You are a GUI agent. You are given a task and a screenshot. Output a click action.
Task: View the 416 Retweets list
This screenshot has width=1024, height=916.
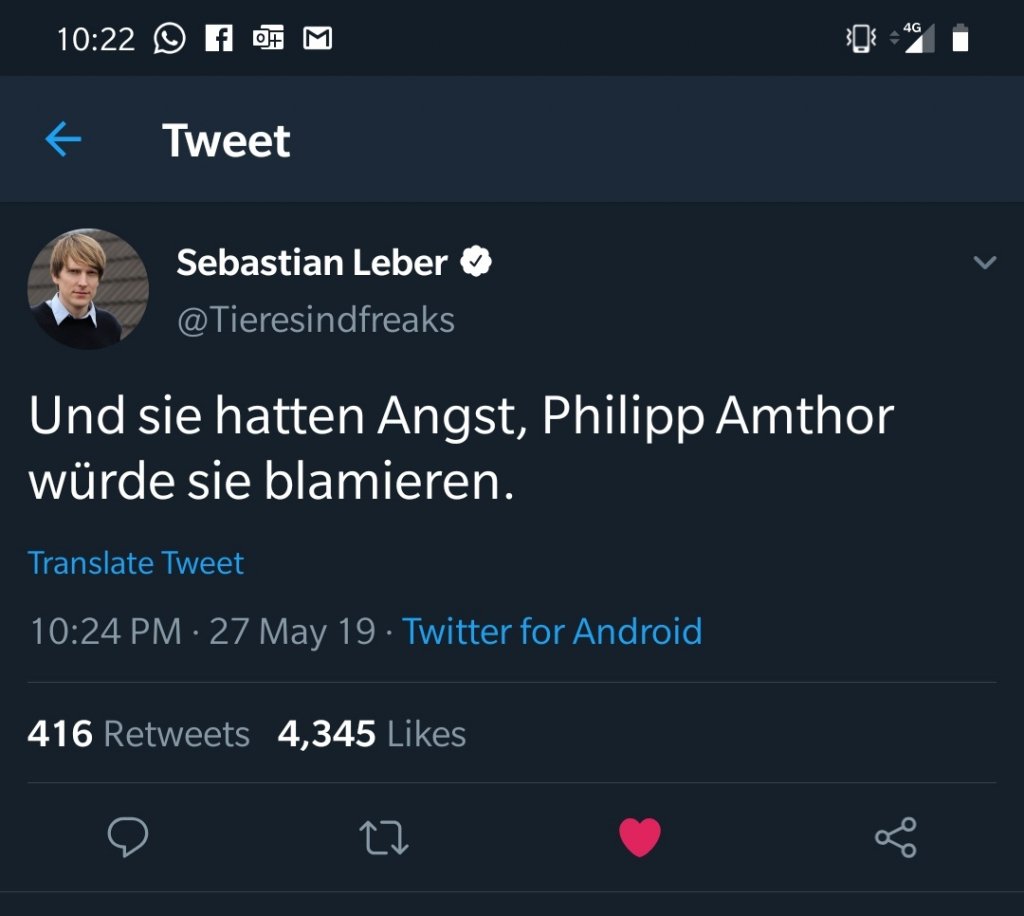[139, 734]
